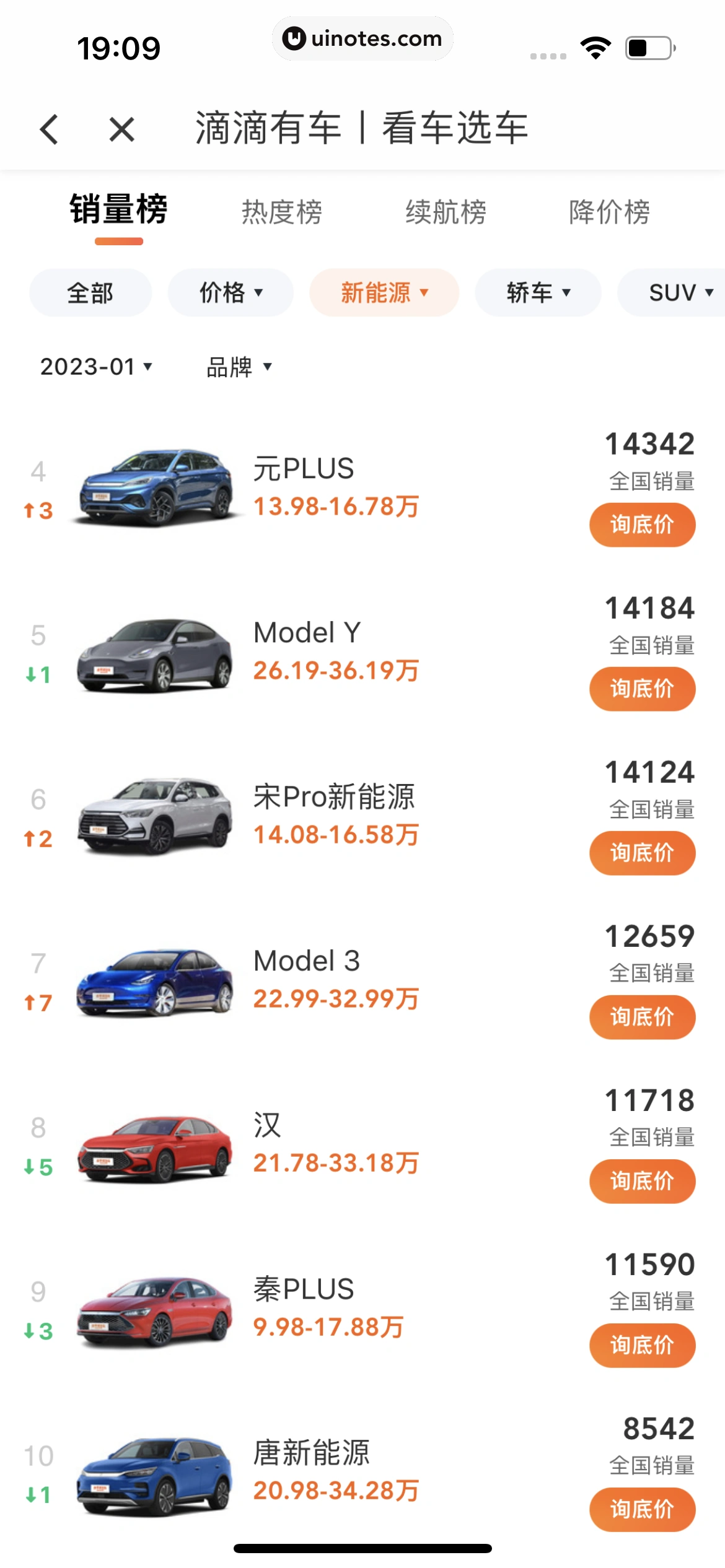Toggle the 全部 filter chip
This screenshot has width=725, height=1568.
pos(90,292)
